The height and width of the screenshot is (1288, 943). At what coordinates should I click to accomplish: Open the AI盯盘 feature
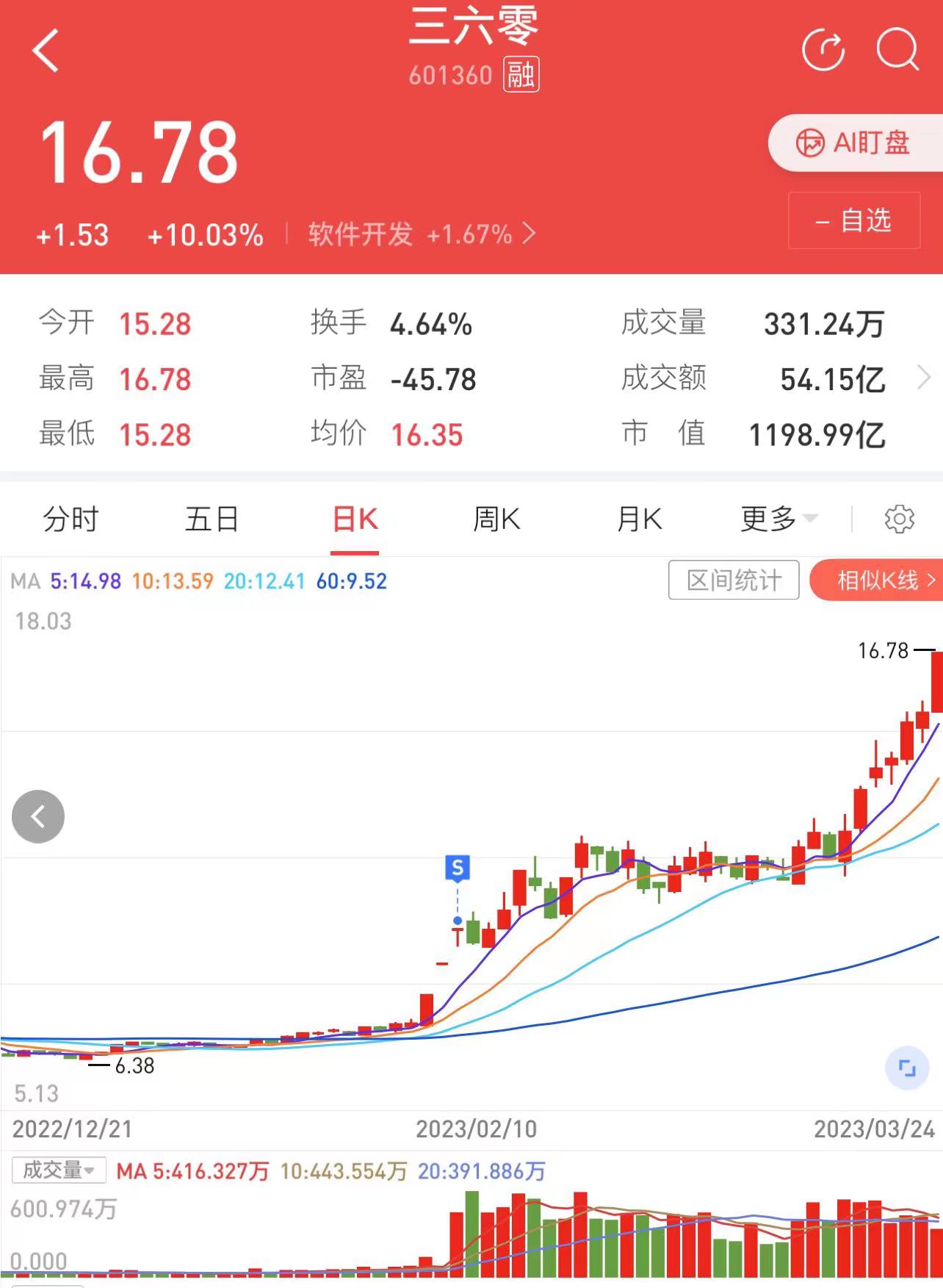coord(853,143)
